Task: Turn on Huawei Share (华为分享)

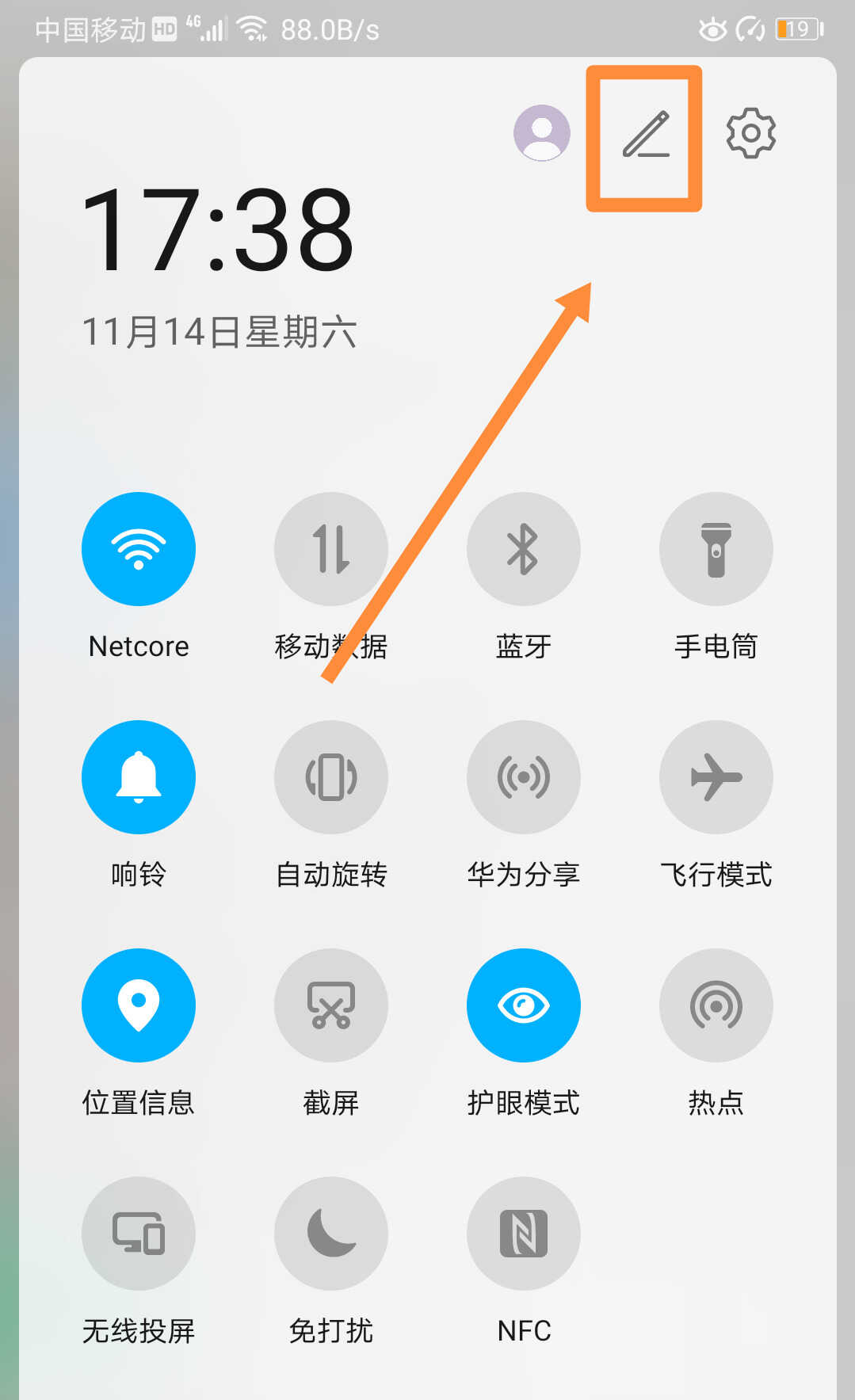Action: pyautogui.click(x=523, y=777)
